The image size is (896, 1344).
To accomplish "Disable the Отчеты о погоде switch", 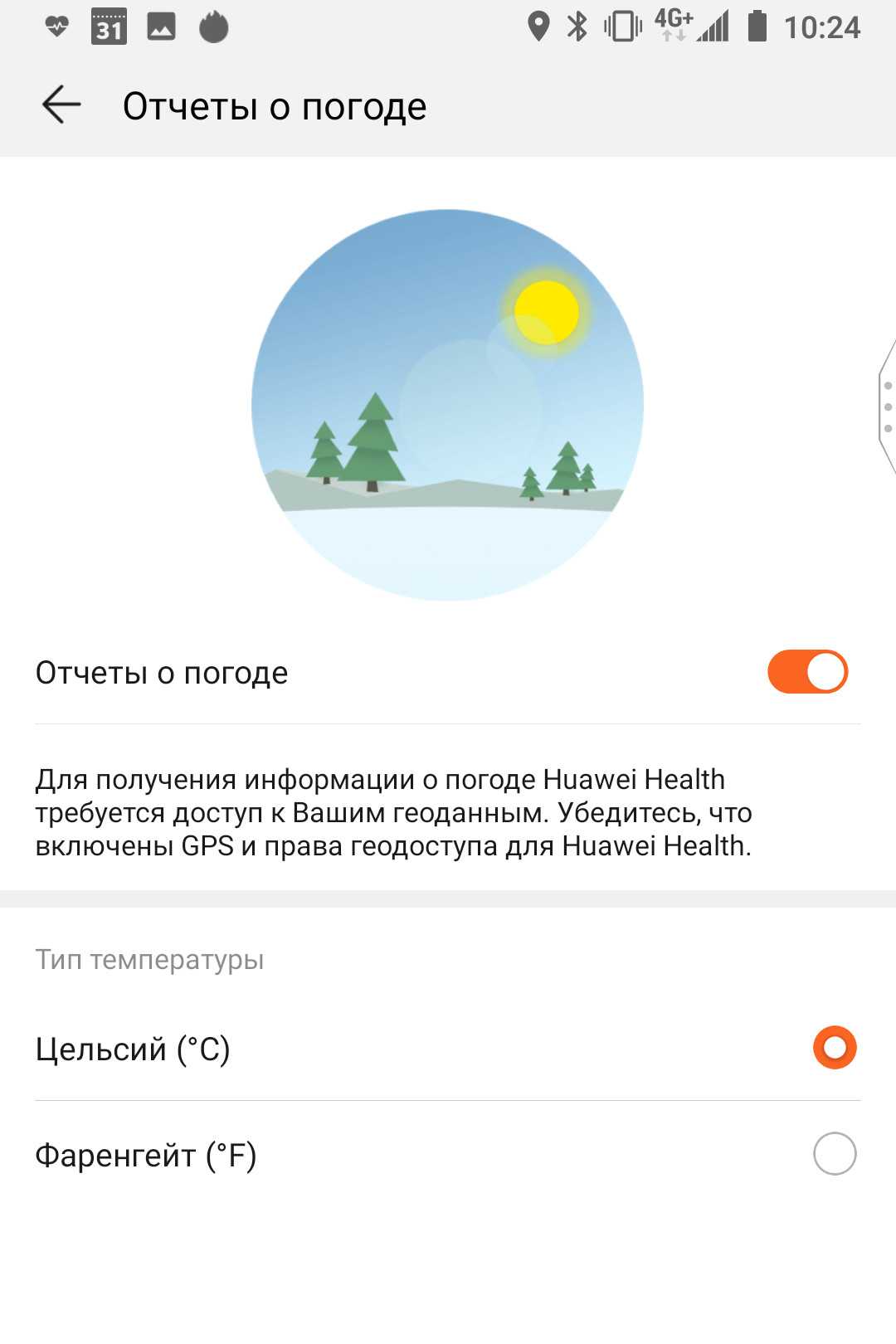I will coord(806,672).
